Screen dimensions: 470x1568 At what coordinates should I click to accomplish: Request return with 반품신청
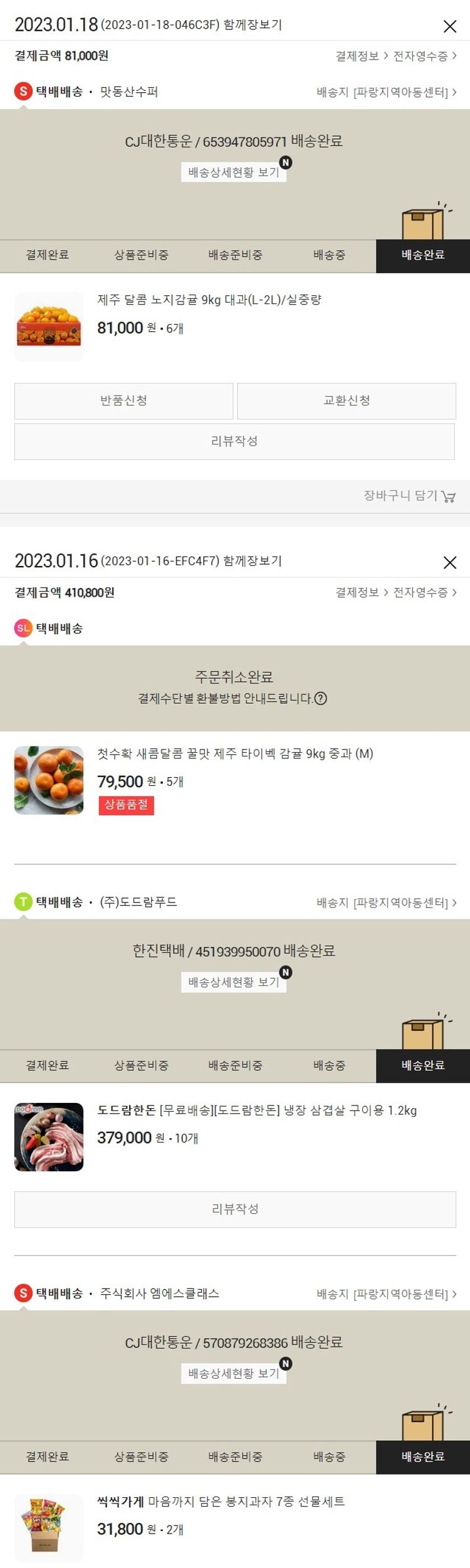click(x=123, y=400)
